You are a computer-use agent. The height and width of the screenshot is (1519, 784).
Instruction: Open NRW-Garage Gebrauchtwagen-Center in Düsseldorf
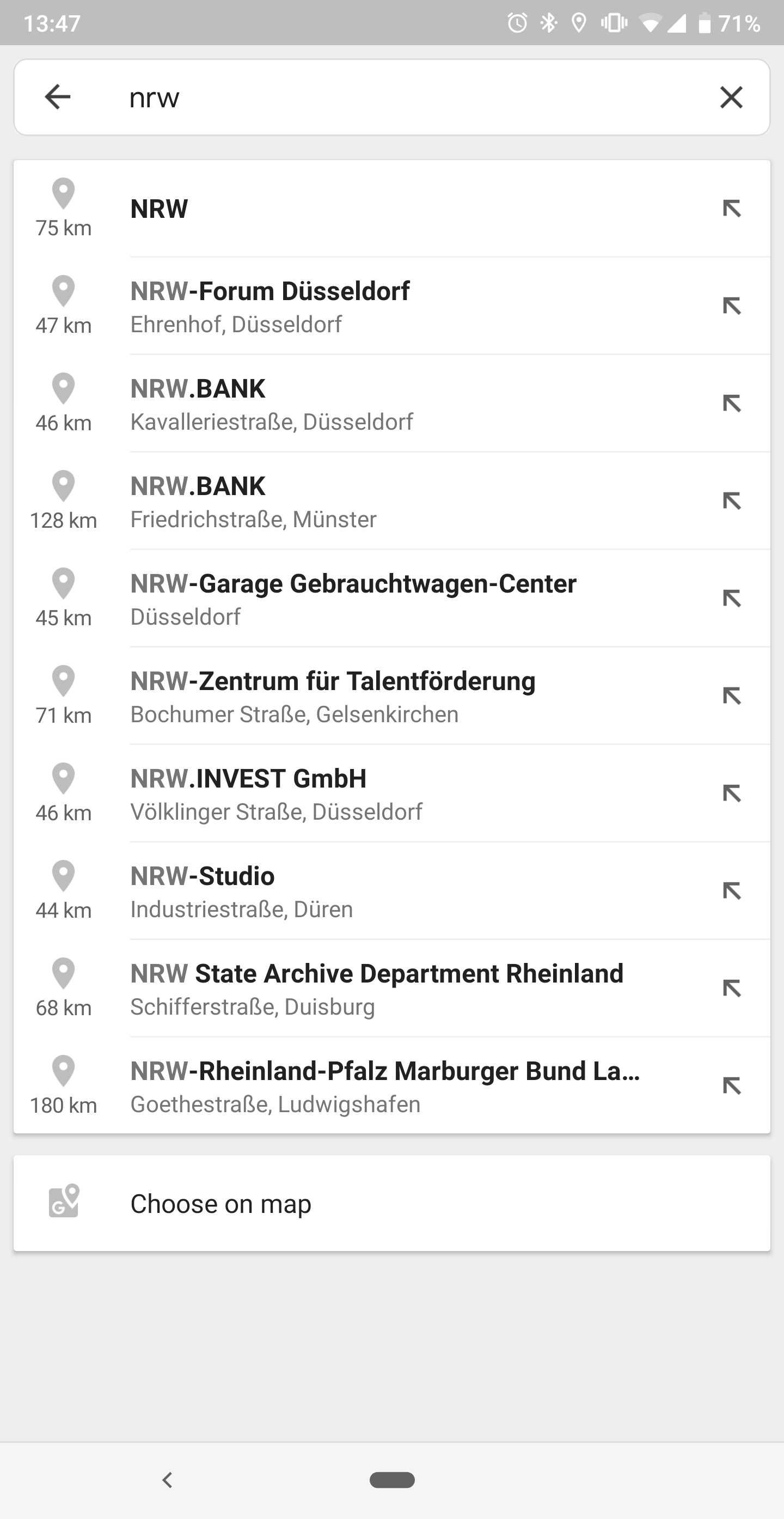(354, 599)
